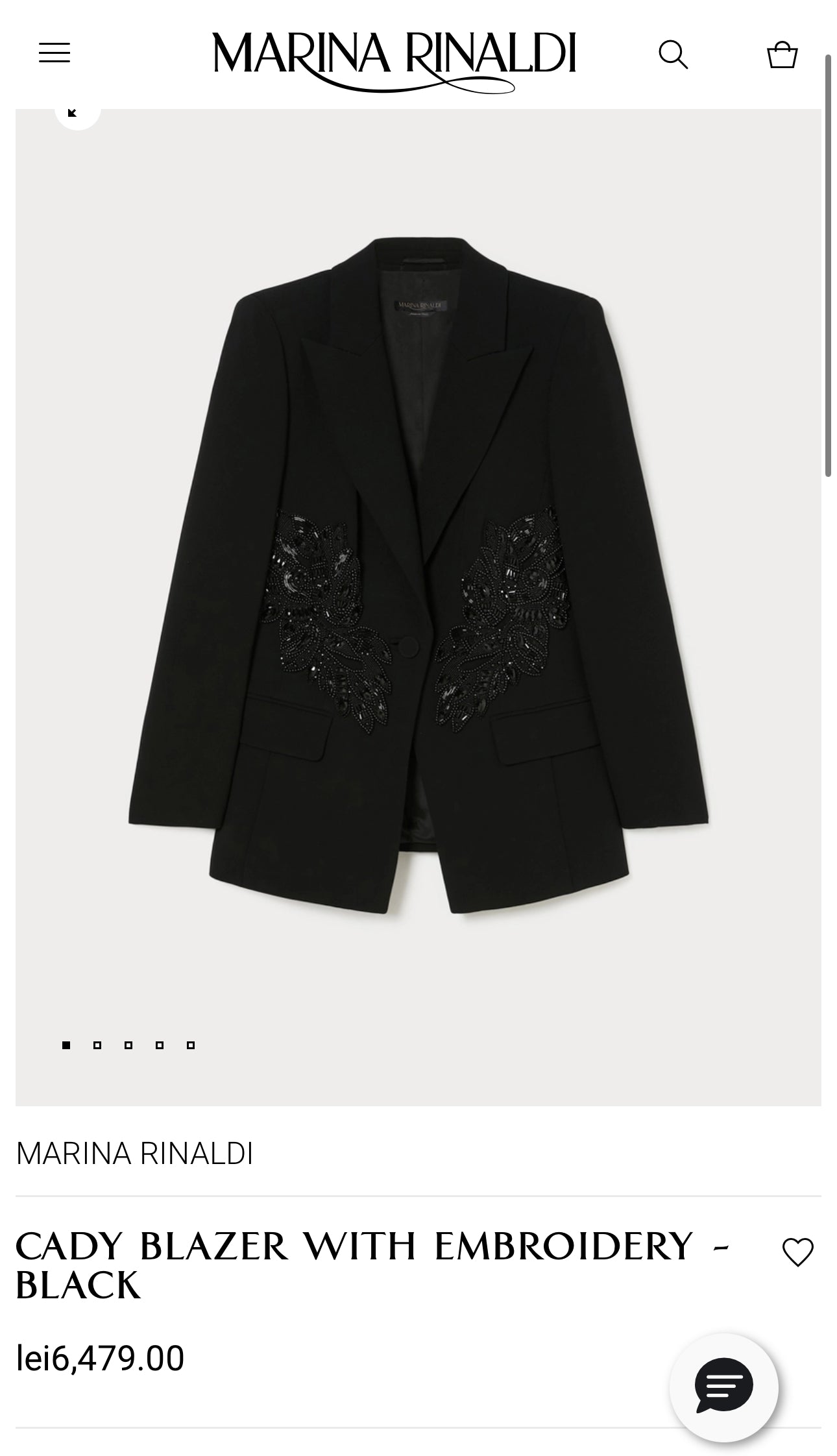Go to the Marina Rinaldi home page
The height and width of the screenshot is (1456, 837).
(394, 60)
